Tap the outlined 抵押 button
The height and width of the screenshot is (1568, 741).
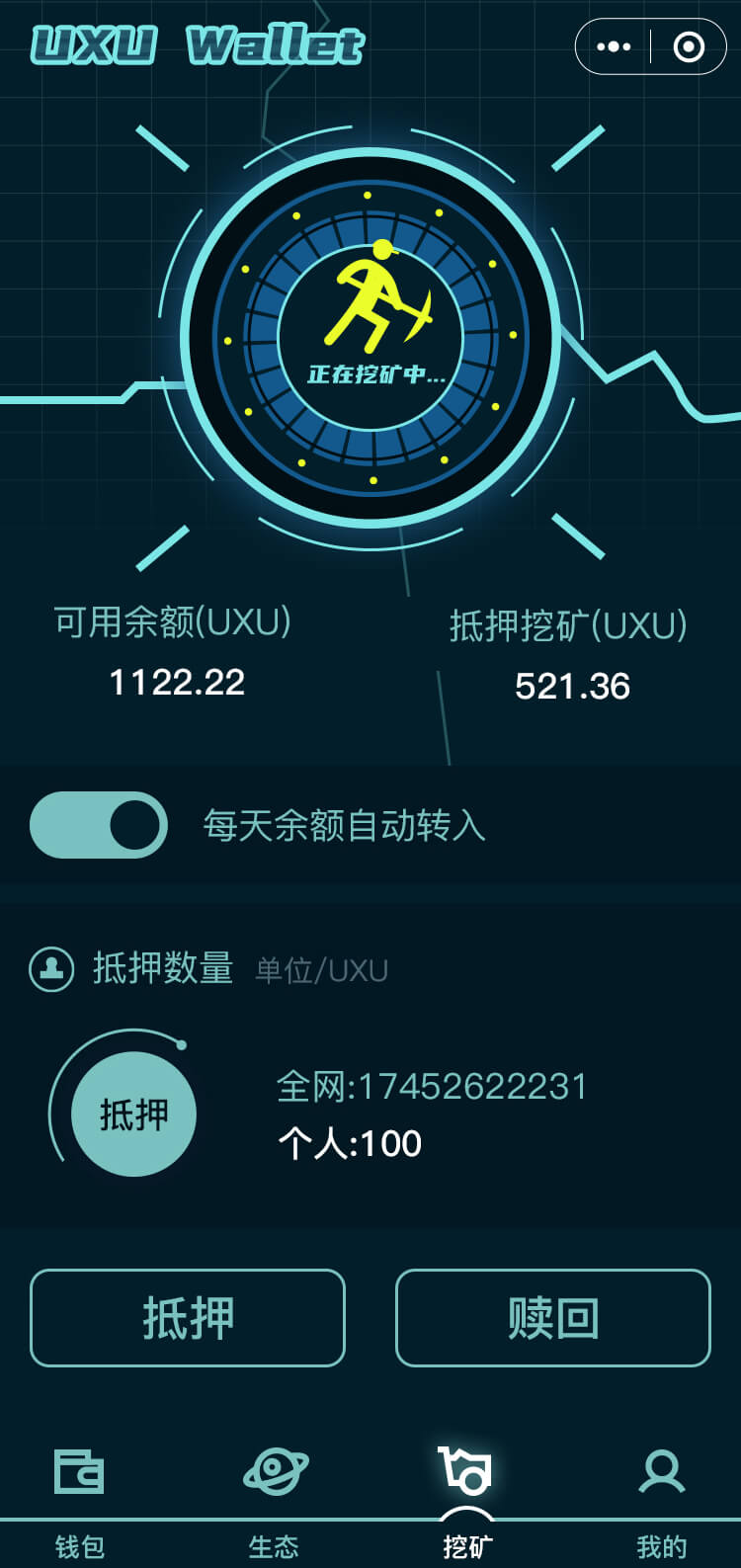188,1318
